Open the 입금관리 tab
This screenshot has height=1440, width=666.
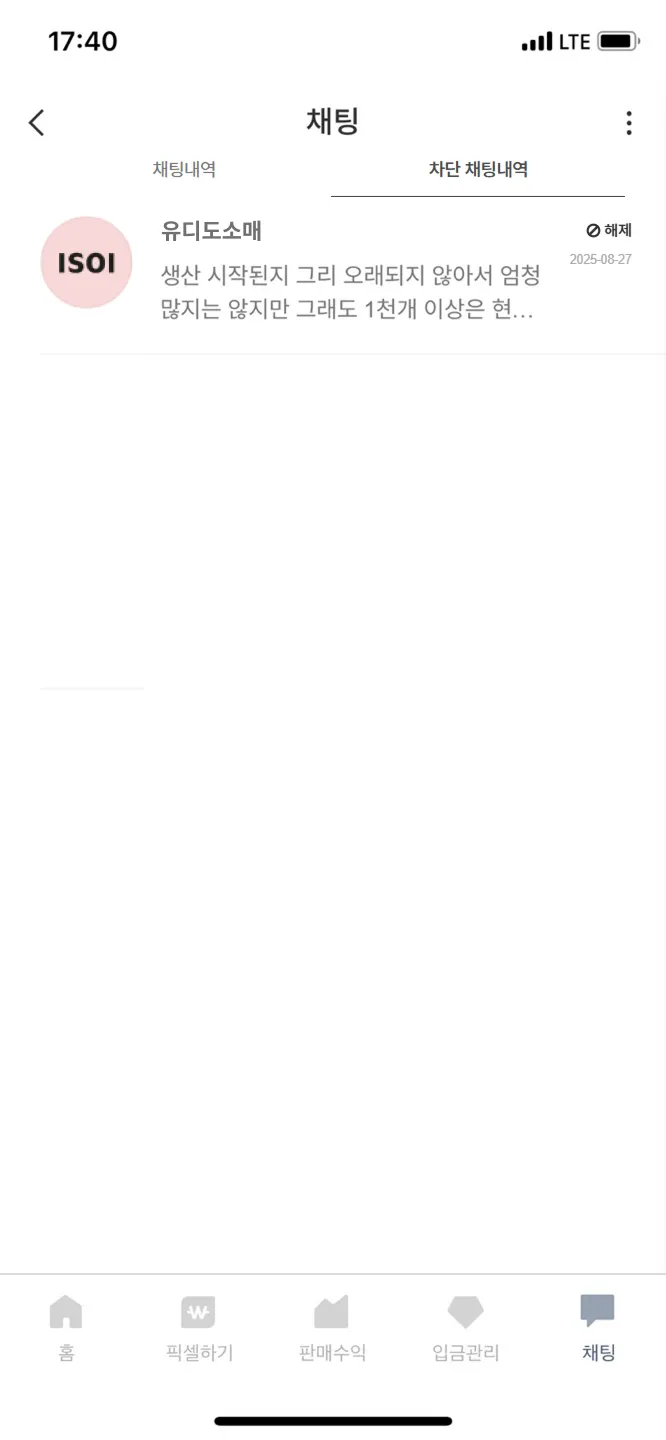point(465,1327)
